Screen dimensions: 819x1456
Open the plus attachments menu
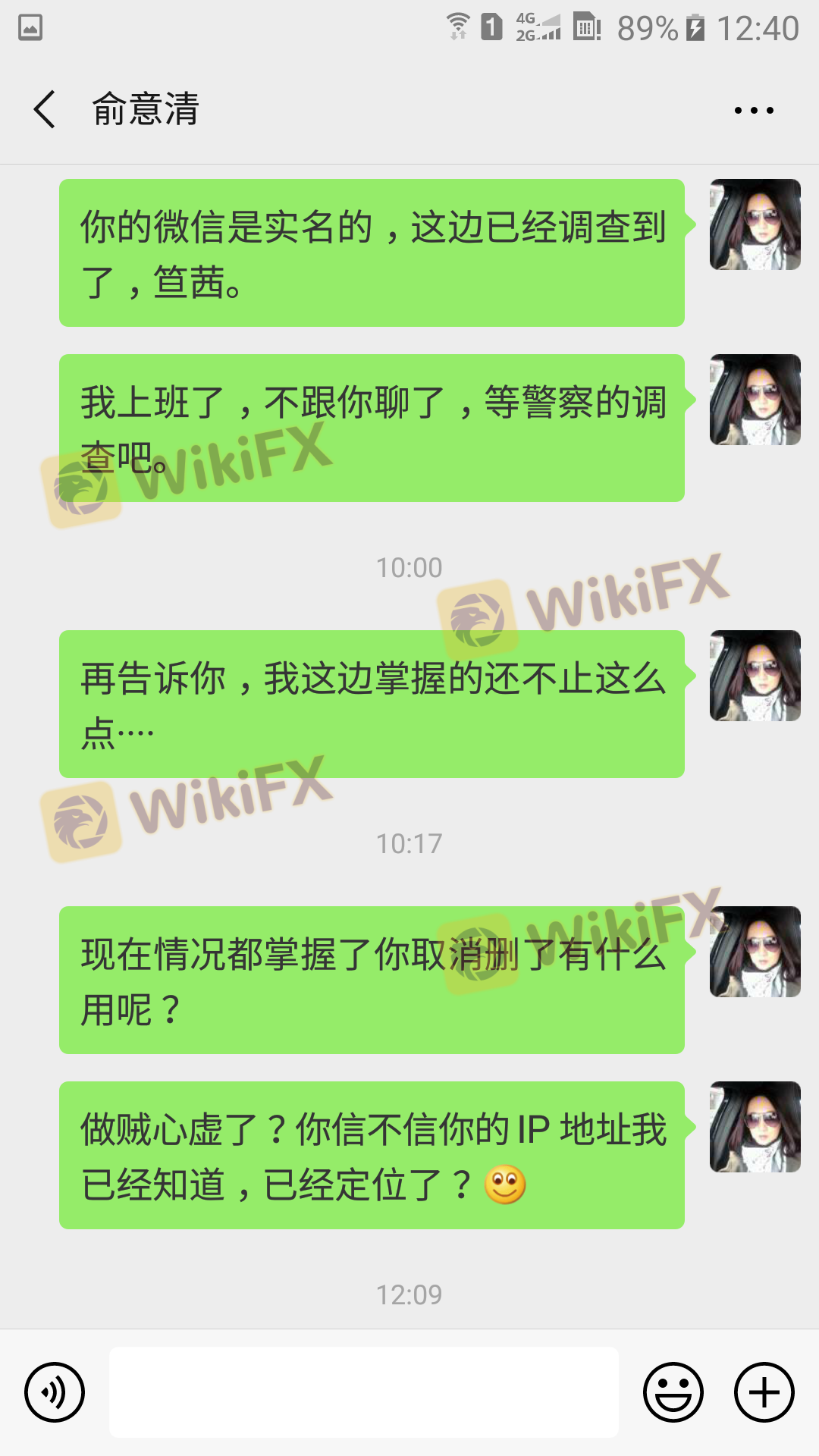tap(764, 1392)
